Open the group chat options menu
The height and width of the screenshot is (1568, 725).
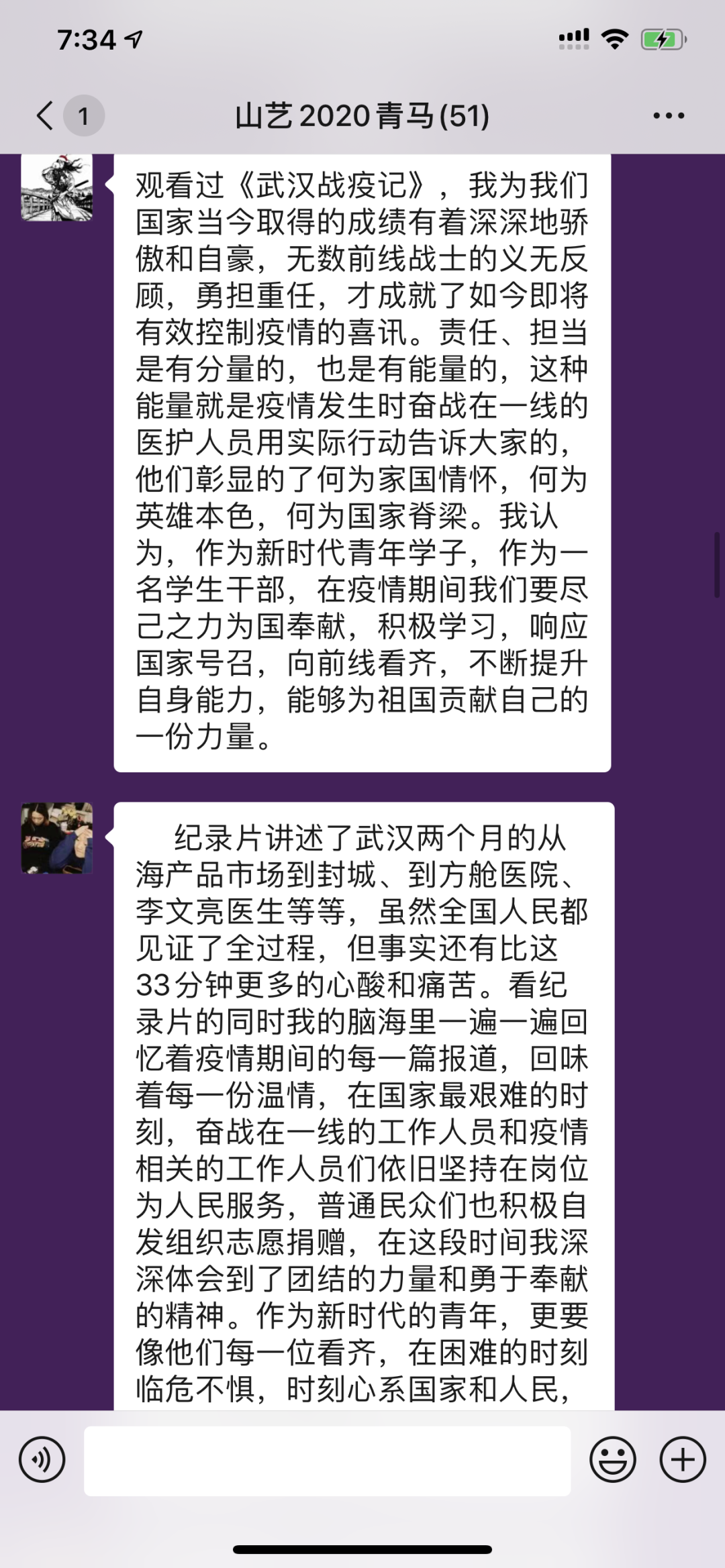coord(669,115)
